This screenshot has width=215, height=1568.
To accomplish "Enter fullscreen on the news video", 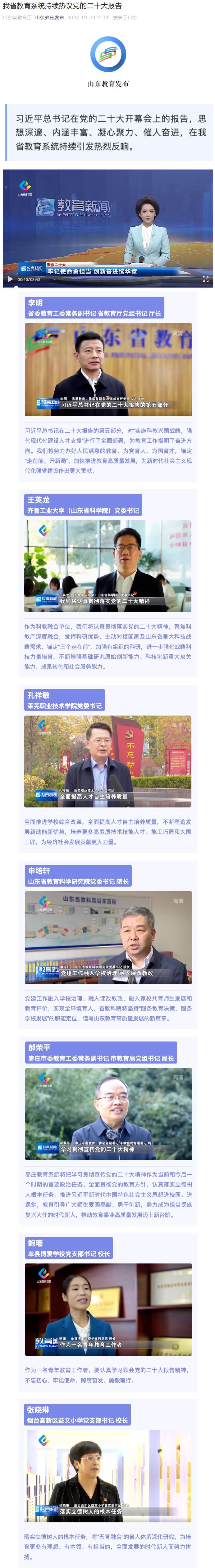I will pos(205,279).
